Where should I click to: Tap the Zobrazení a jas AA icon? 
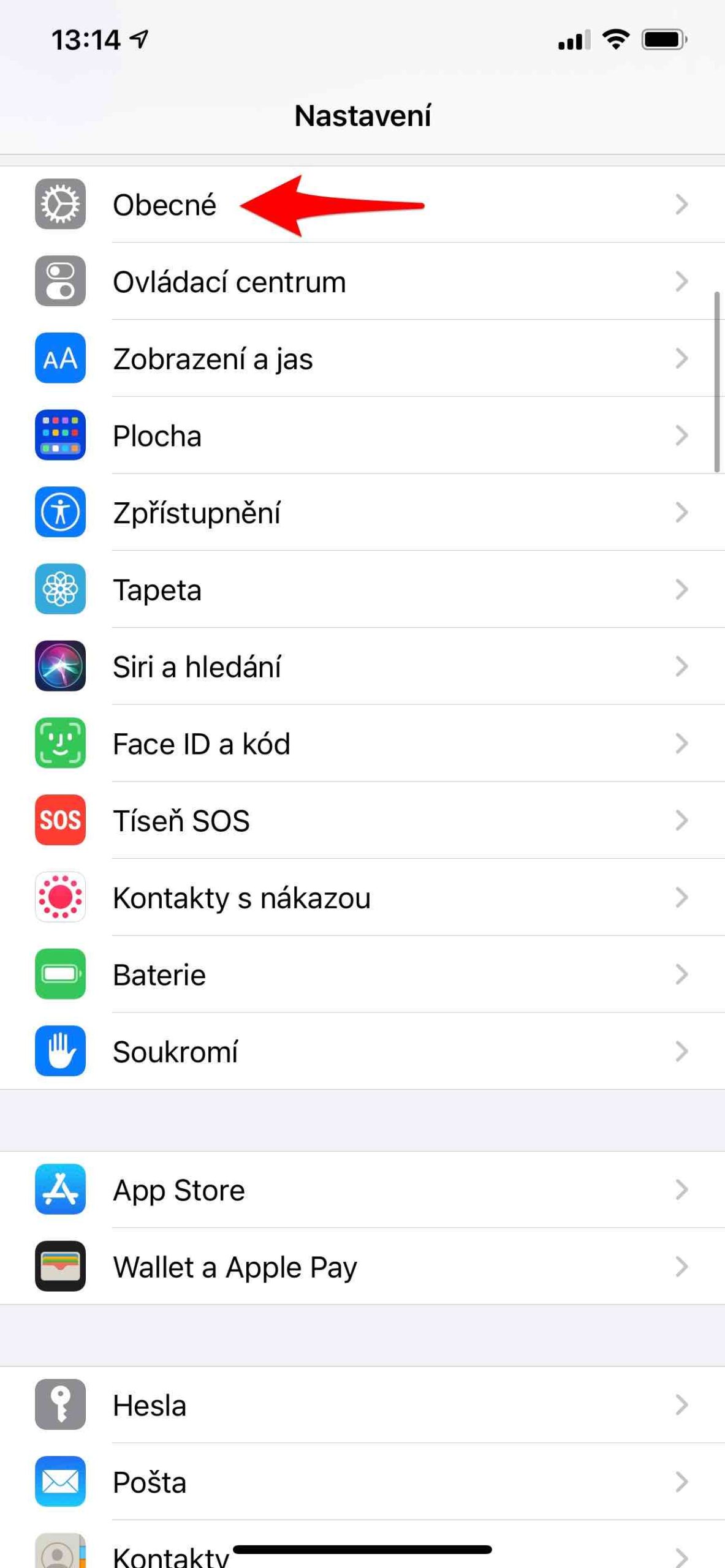61,359
